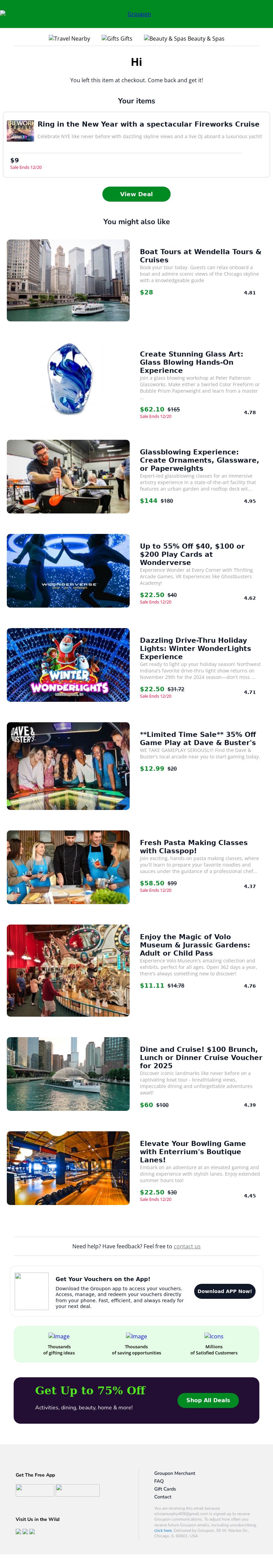Open Dine and Cruise voucher deal
273x1568 pixels.
(x=201, y=1057)
